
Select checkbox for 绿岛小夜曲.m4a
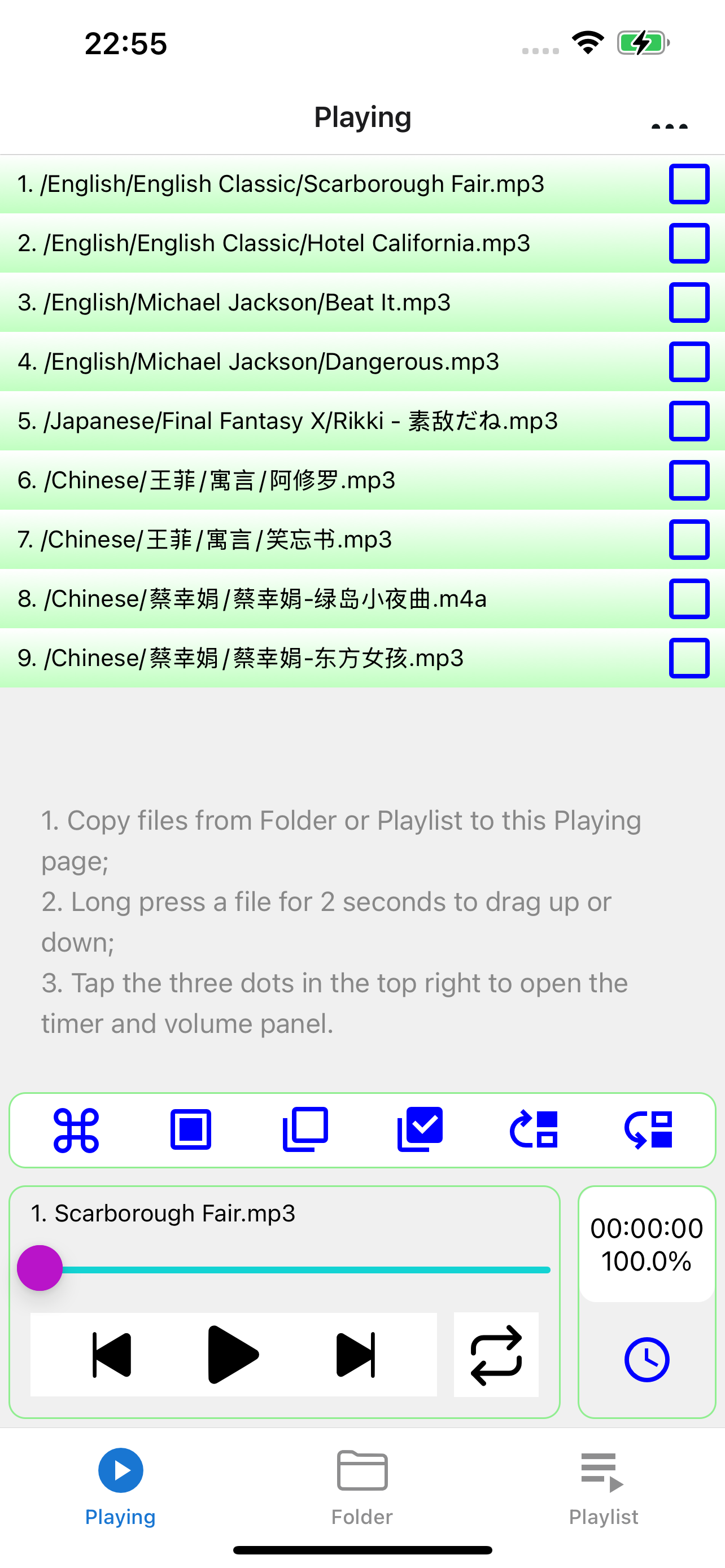pos(688,599)
